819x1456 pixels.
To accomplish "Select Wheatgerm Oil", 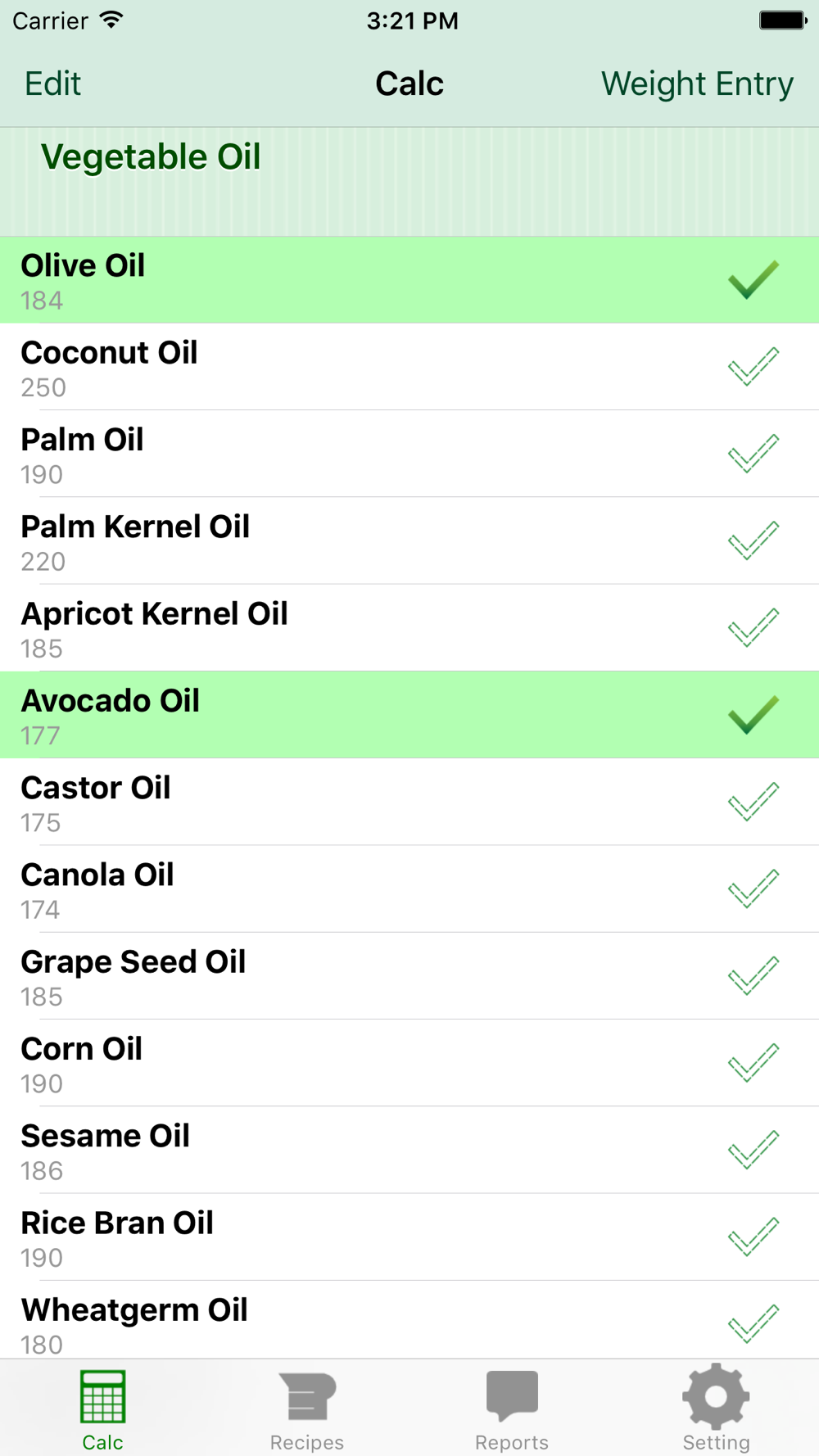I will point(409,1320).
